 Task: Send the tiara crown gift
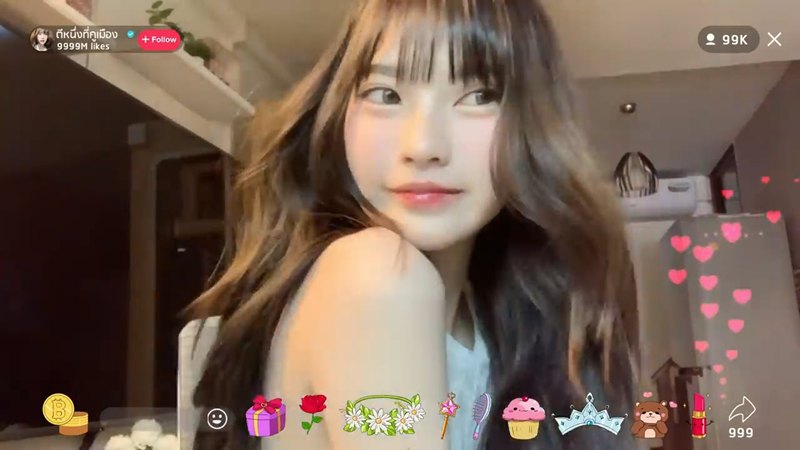pyautogui.click(x=588, y=414)
